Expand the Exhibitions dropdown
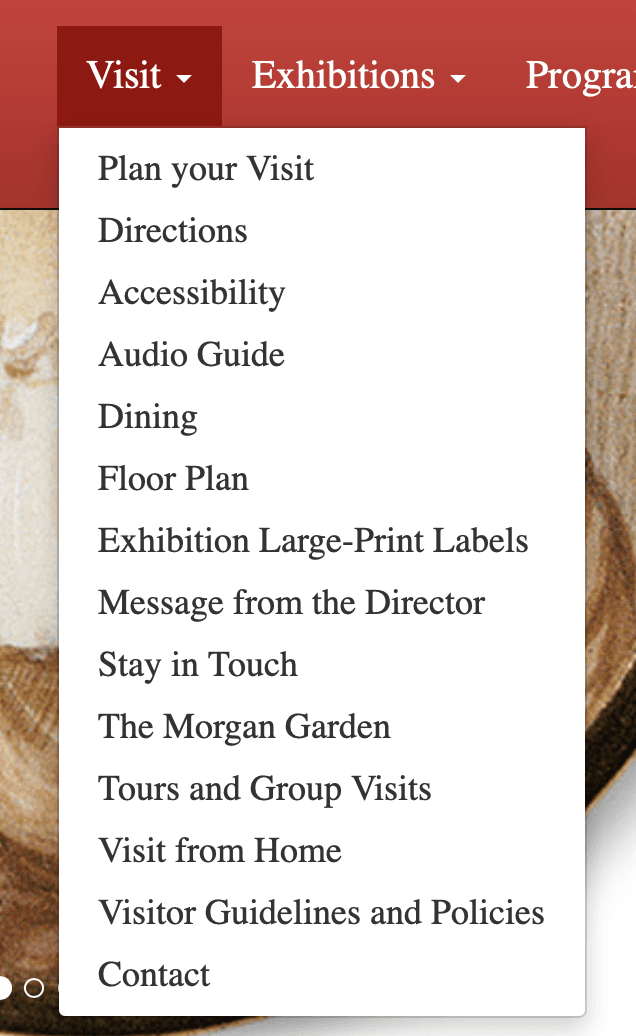The height and width of the screenshot is (1036, 636). tap(359, 76)
